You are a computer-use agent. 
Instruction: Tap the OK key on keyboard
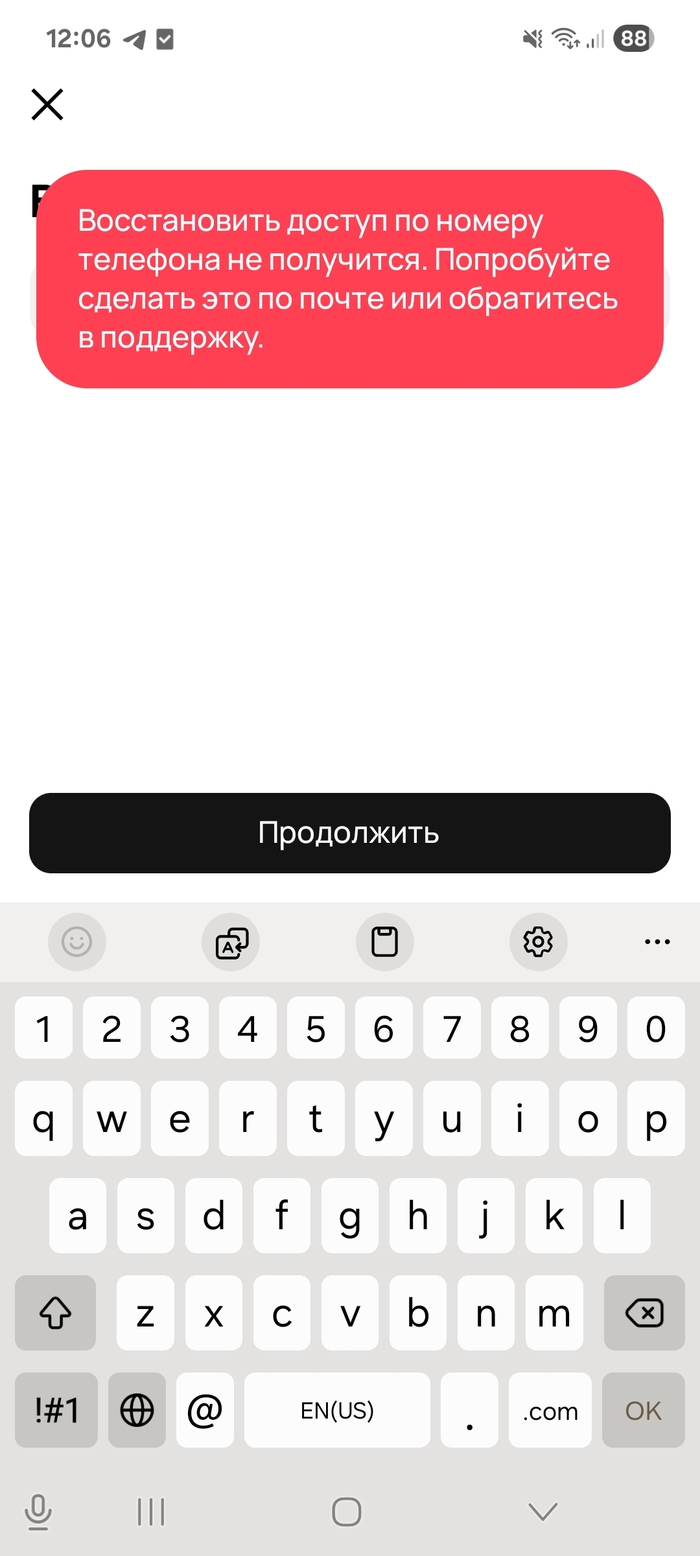(643, 1410)
